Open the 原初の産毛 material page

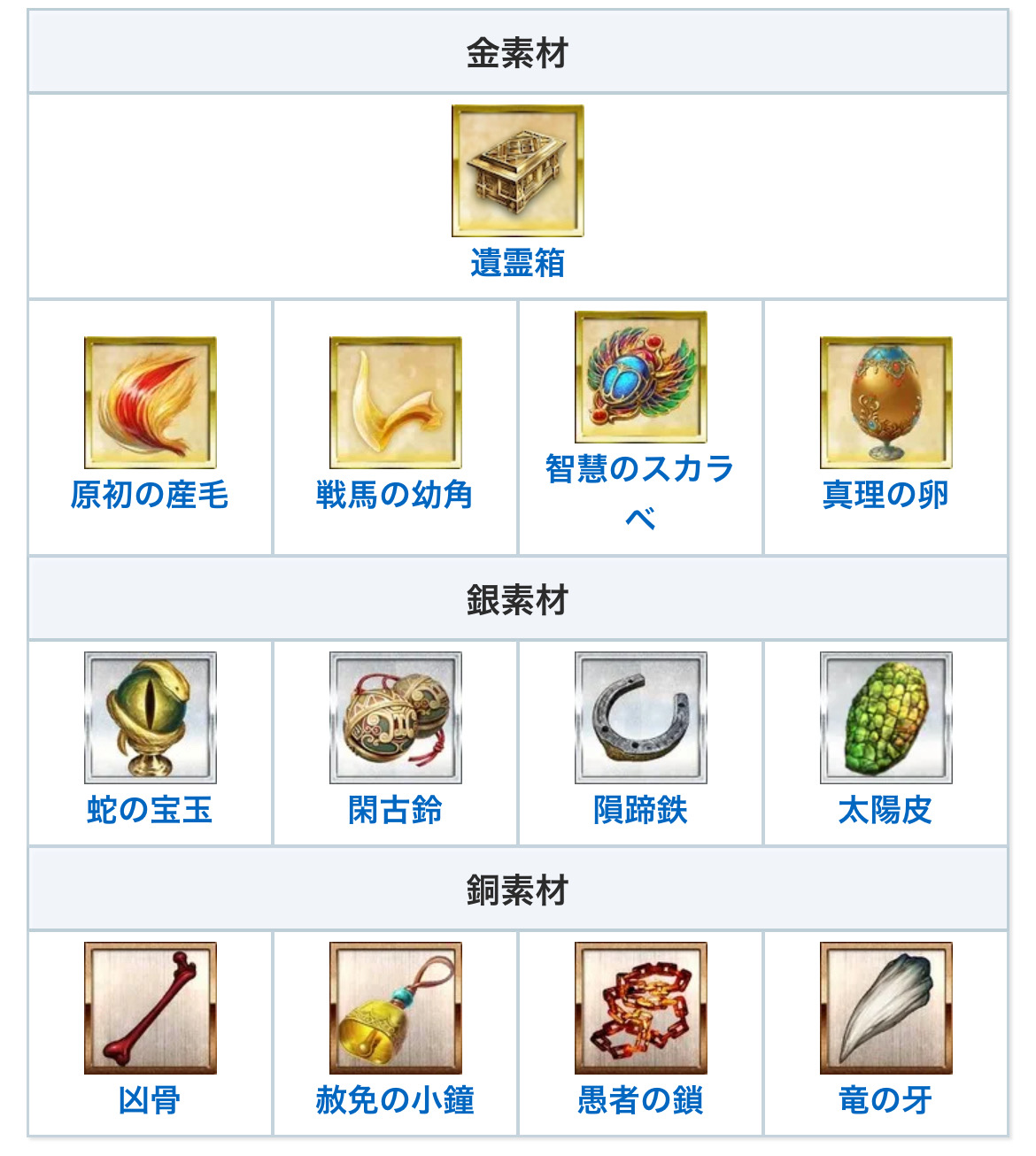tap(150, 495)
